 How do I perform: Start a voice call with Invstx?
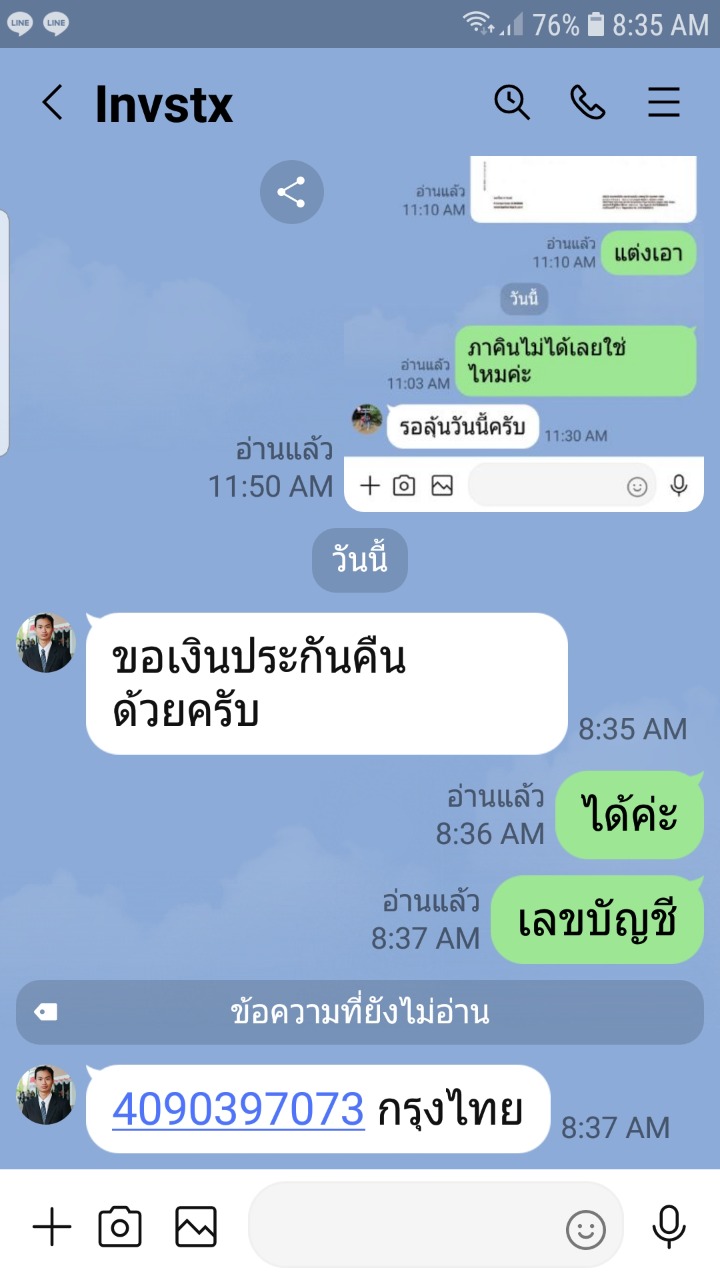[x=588, y=102]
